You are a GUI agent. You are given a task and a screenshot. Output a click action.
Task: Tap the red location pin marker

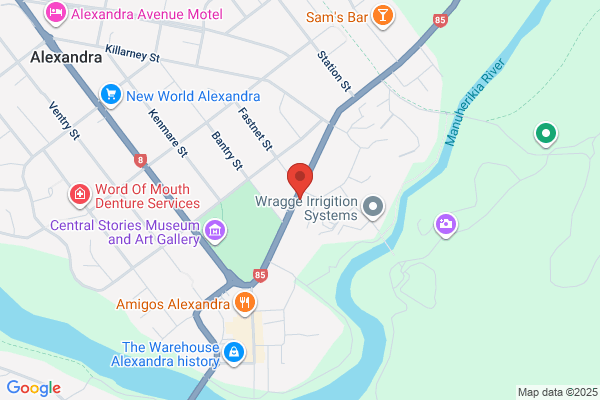point(300,180)
